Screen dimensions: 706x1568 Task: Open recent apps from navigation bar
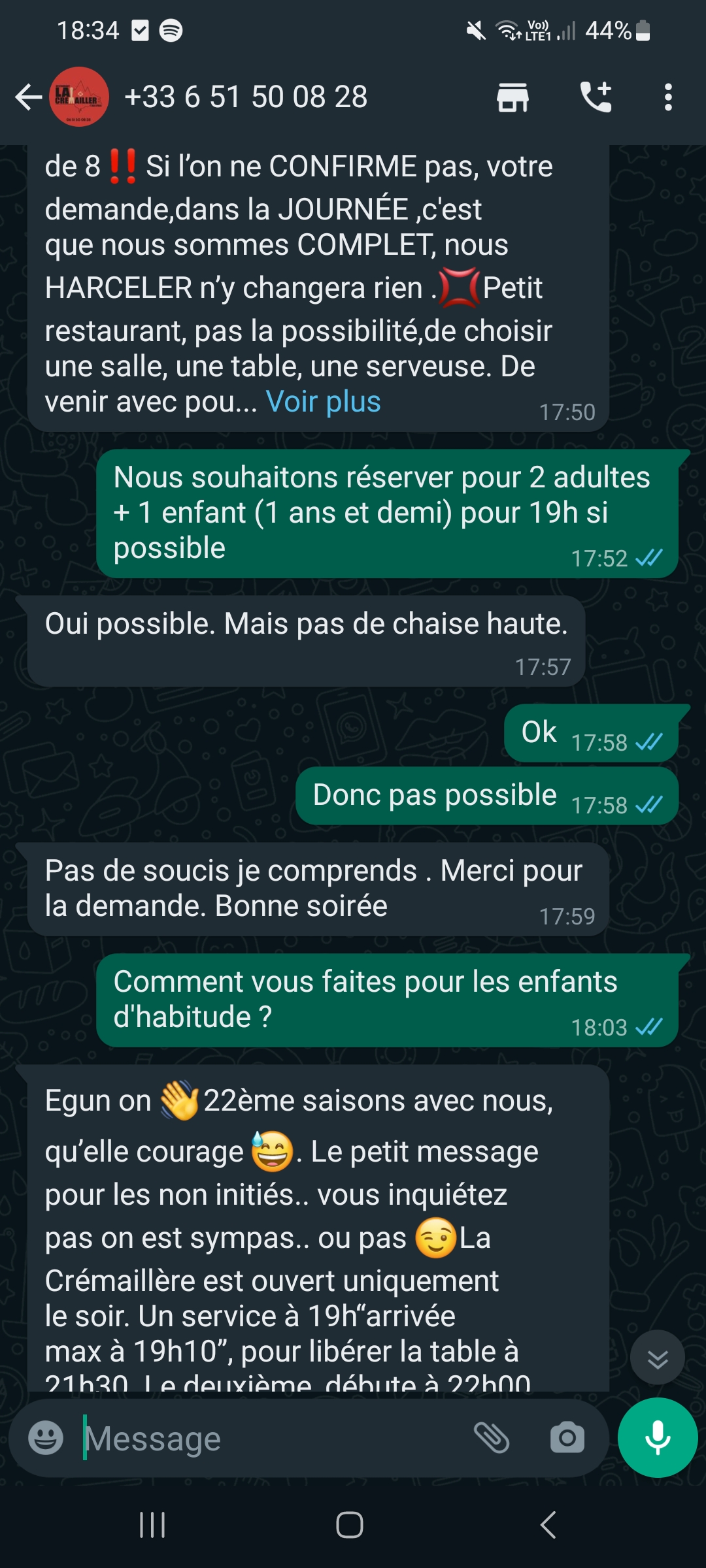[152, 1525]
